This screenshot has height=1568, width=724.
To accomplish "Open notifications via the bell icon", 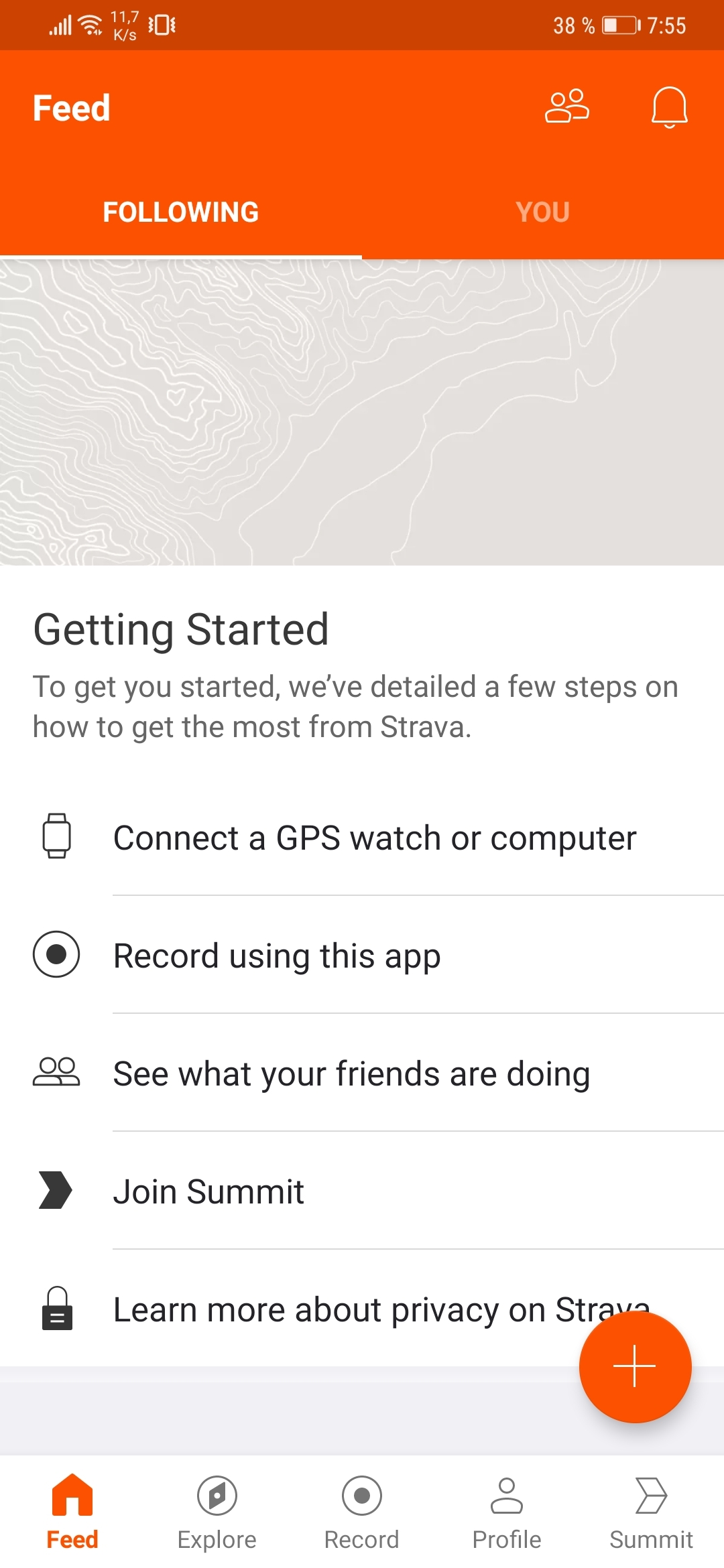I will pyautogui.click(x=668, y=107).
